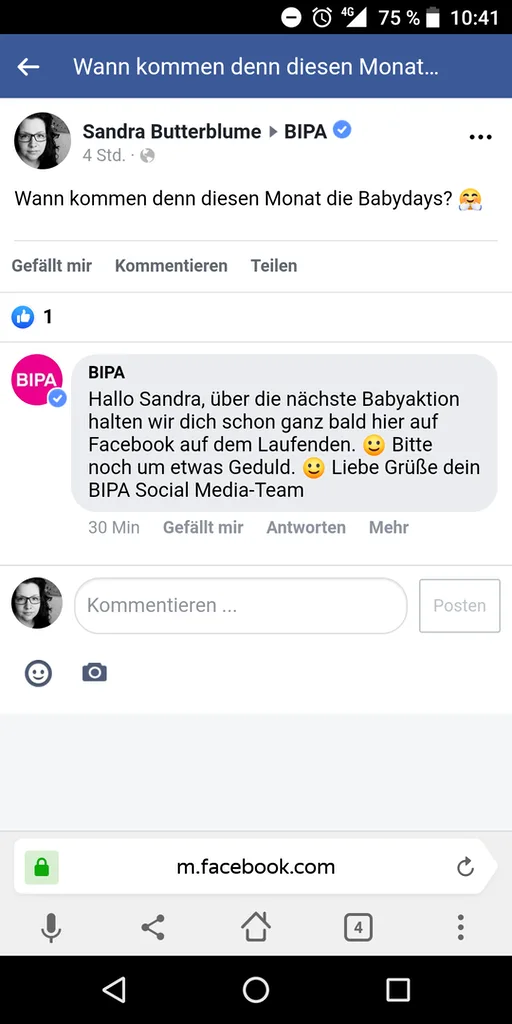Viewport: 512px width, 1024px height.
Task: Open Sandra Butterblume's profile name link
Action: (172, 131)
